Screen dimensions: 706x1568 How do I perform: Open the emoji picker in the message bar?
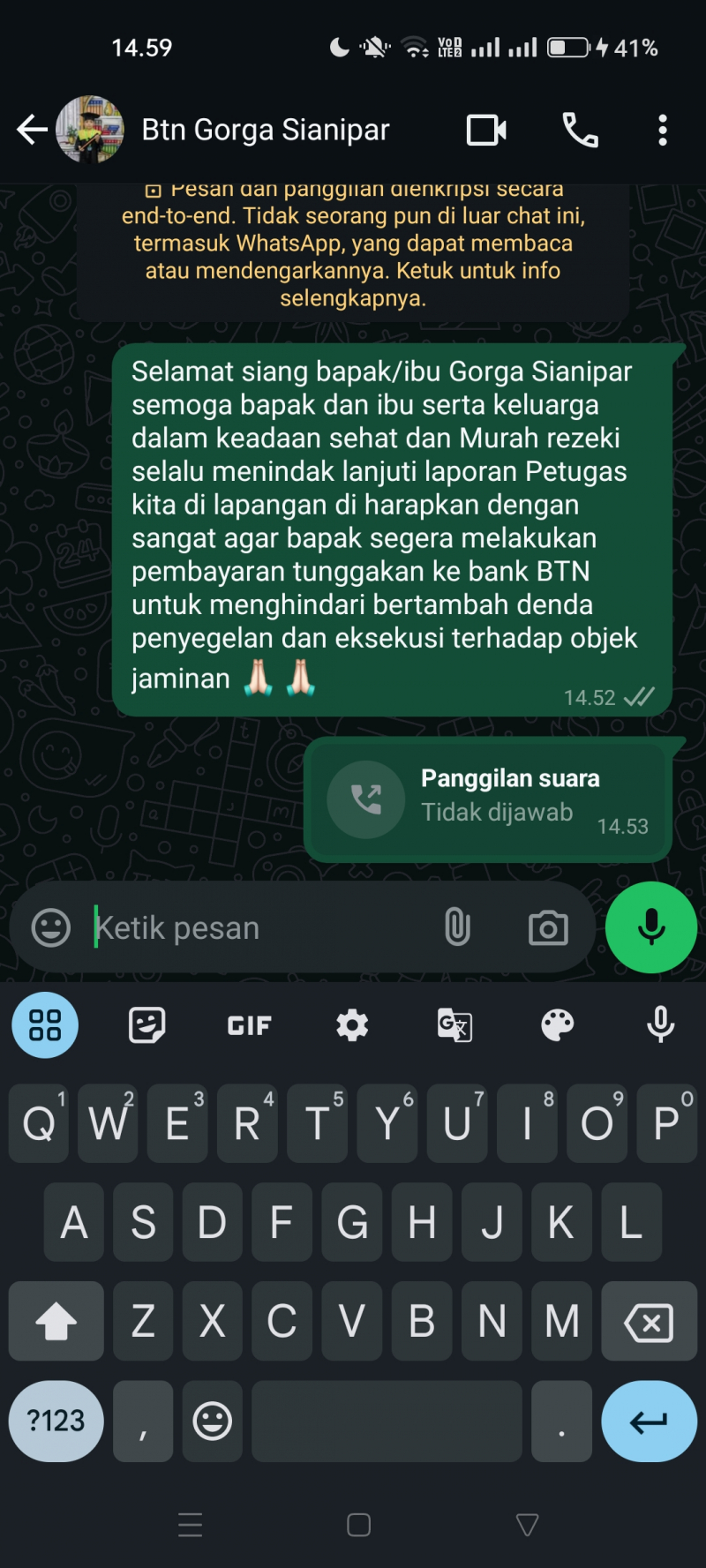click(51, 927)
